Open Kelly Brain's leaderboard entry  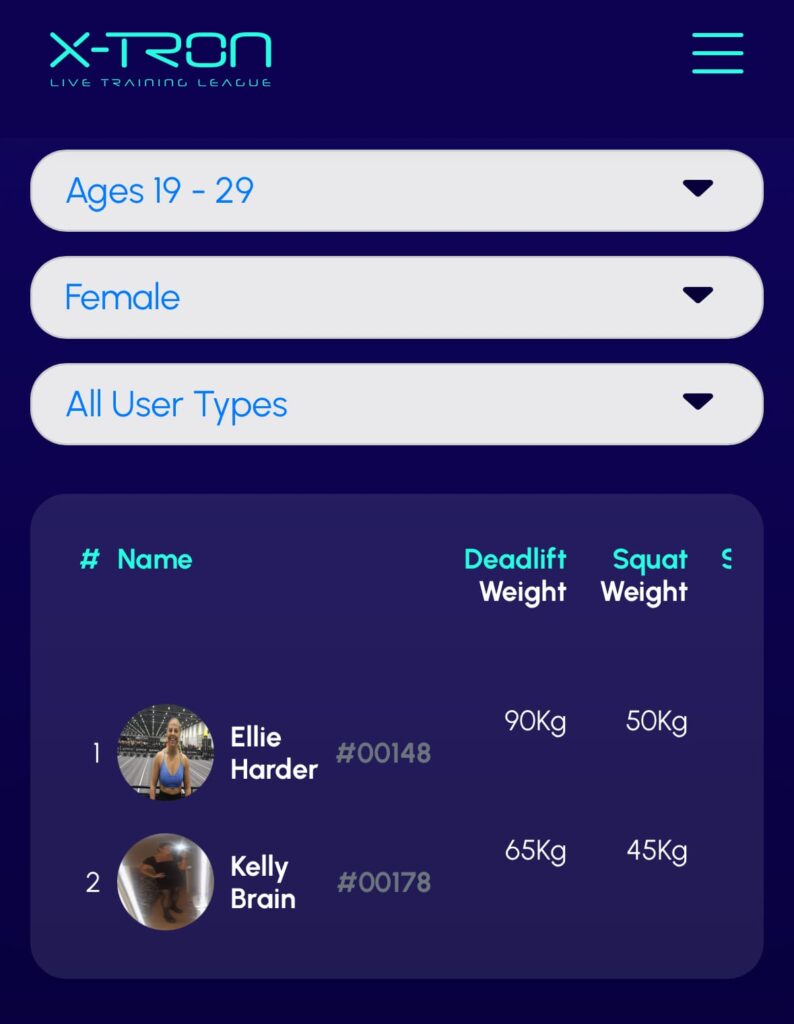[263, 882]
